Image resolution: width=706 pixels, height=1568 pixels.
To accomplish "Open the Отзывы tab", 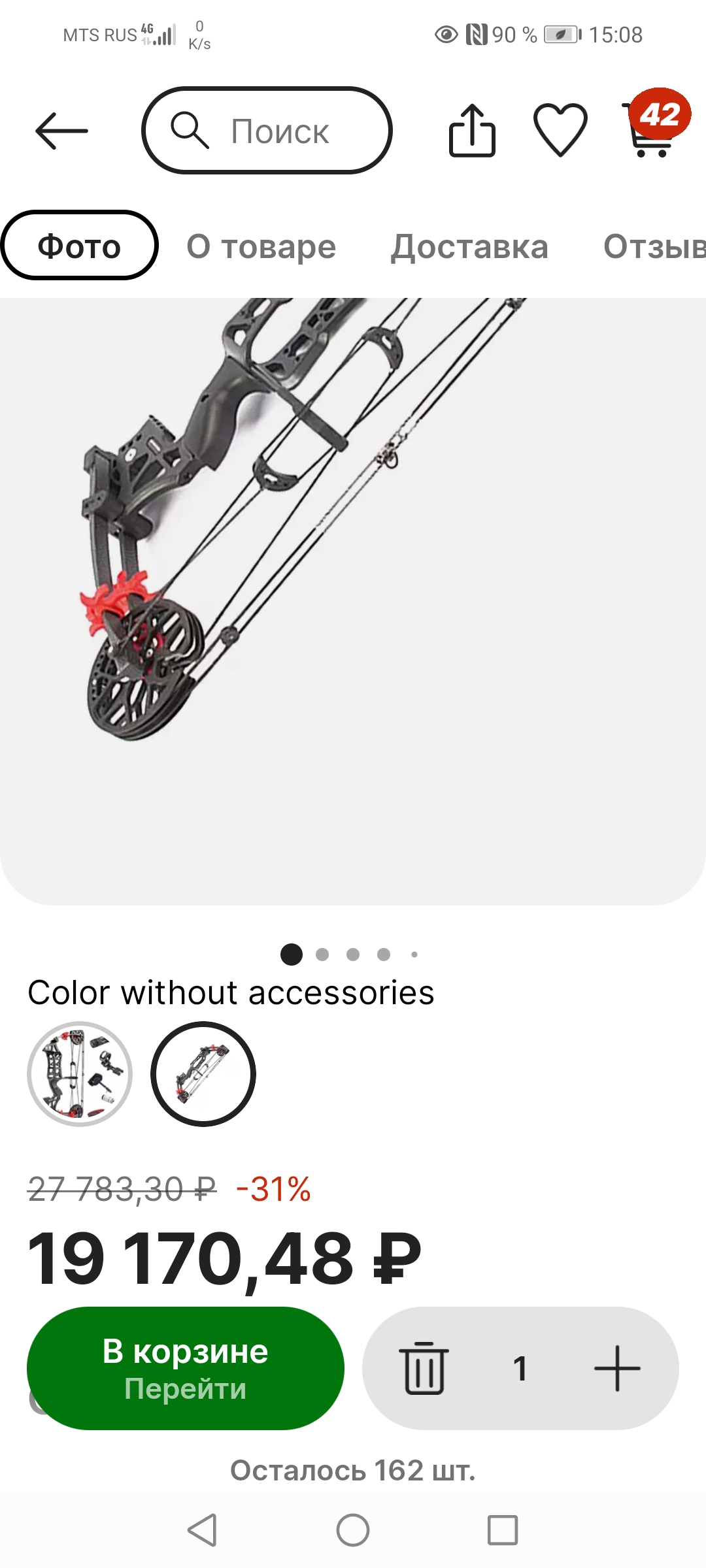I will pos(654,247).
